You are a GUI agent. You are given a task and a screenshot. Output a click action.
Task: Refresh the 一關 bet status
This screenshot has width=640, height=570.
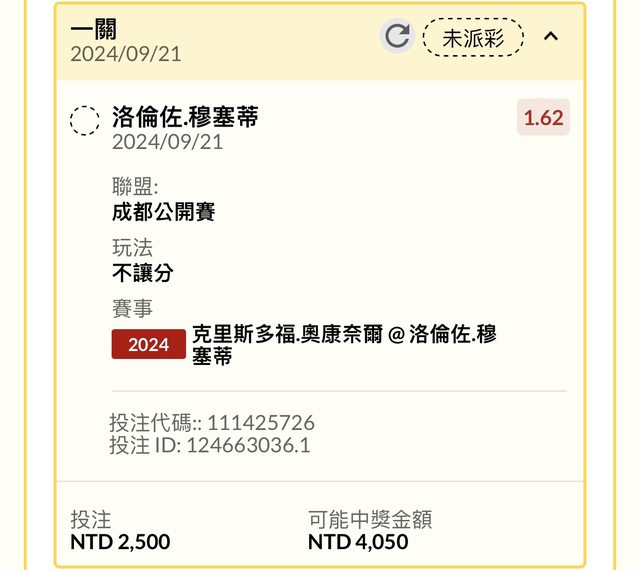pyautogui.click(x=397, y=37)
